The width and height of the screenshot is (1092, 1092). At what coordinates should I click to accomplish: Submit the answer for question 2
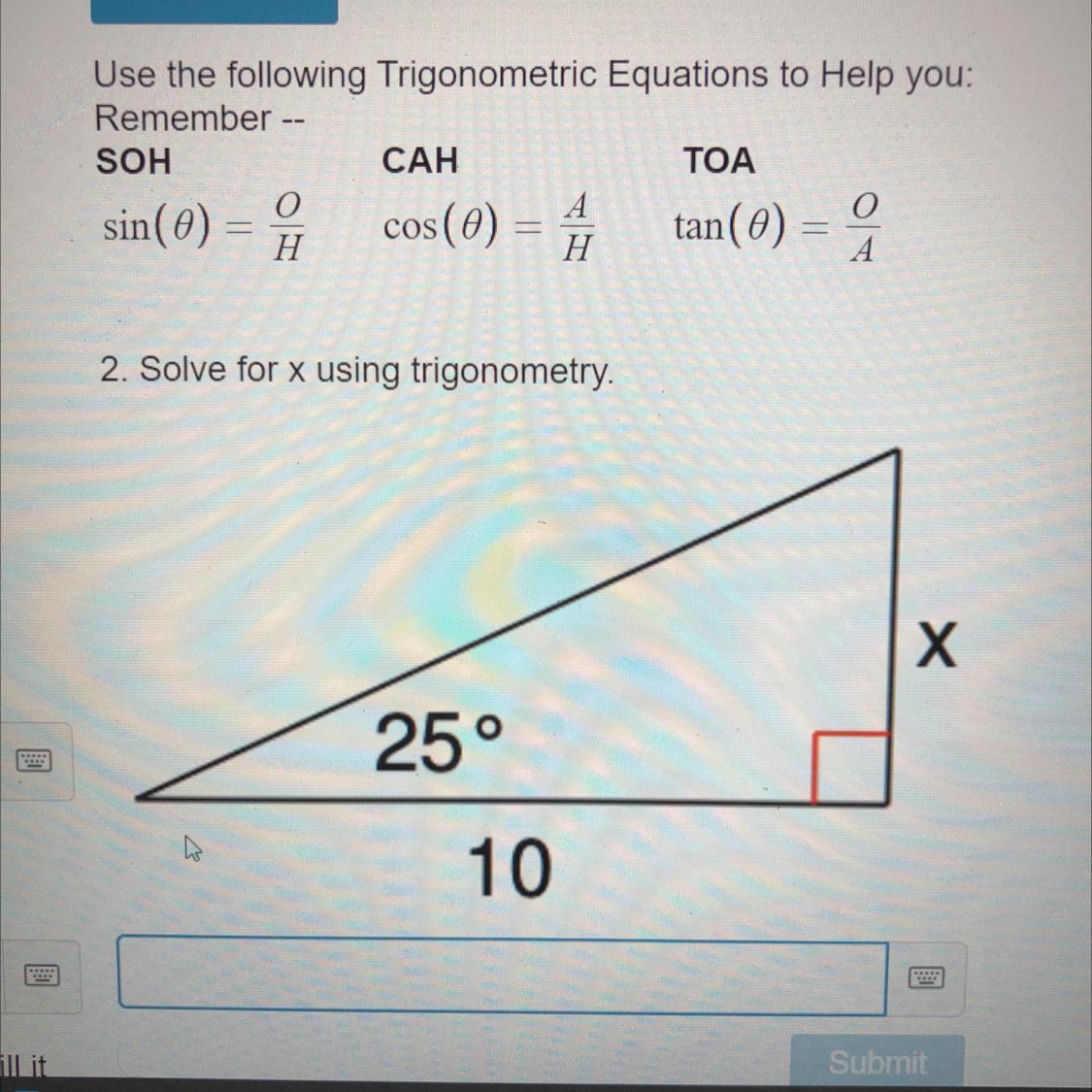(877, 1061)
